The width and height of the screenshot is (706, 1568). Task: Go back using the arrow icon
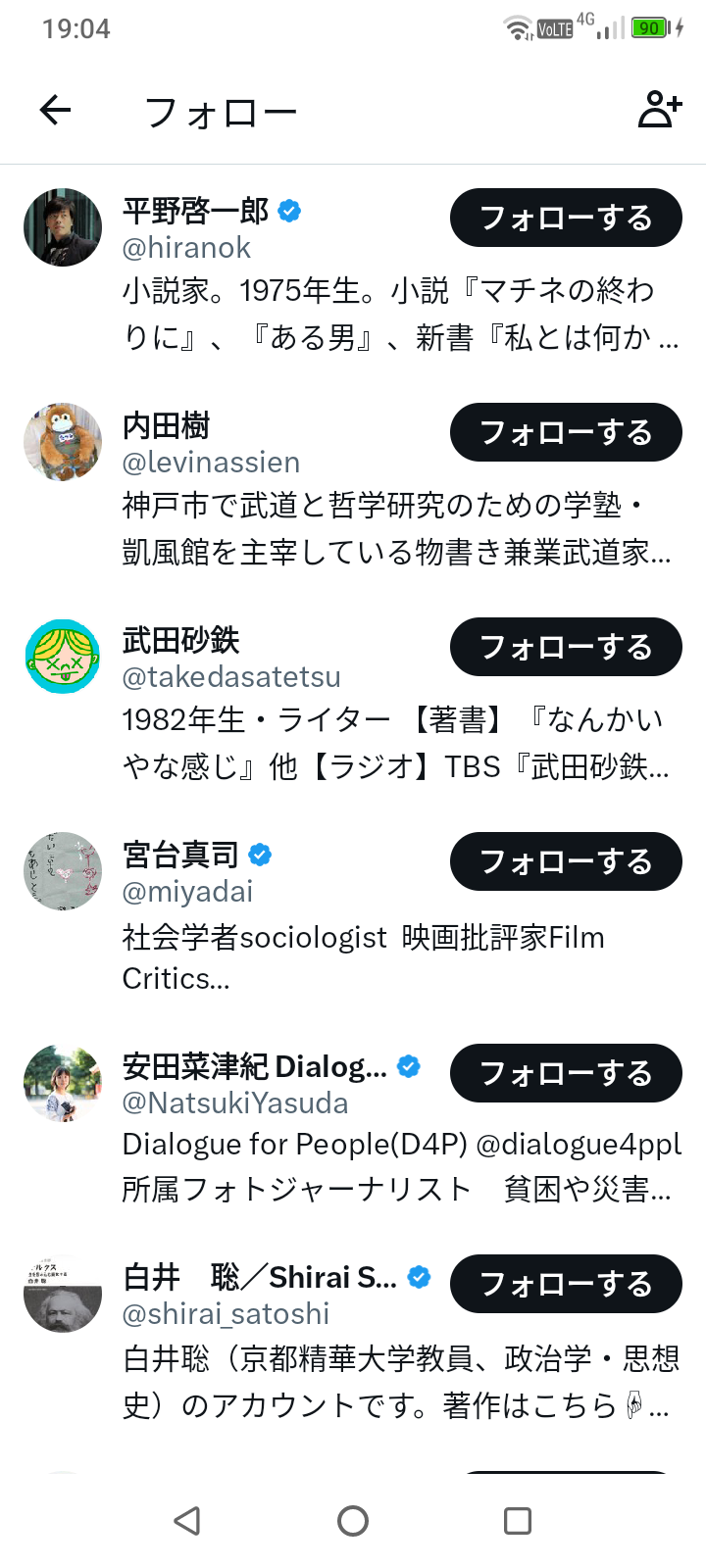56,110
